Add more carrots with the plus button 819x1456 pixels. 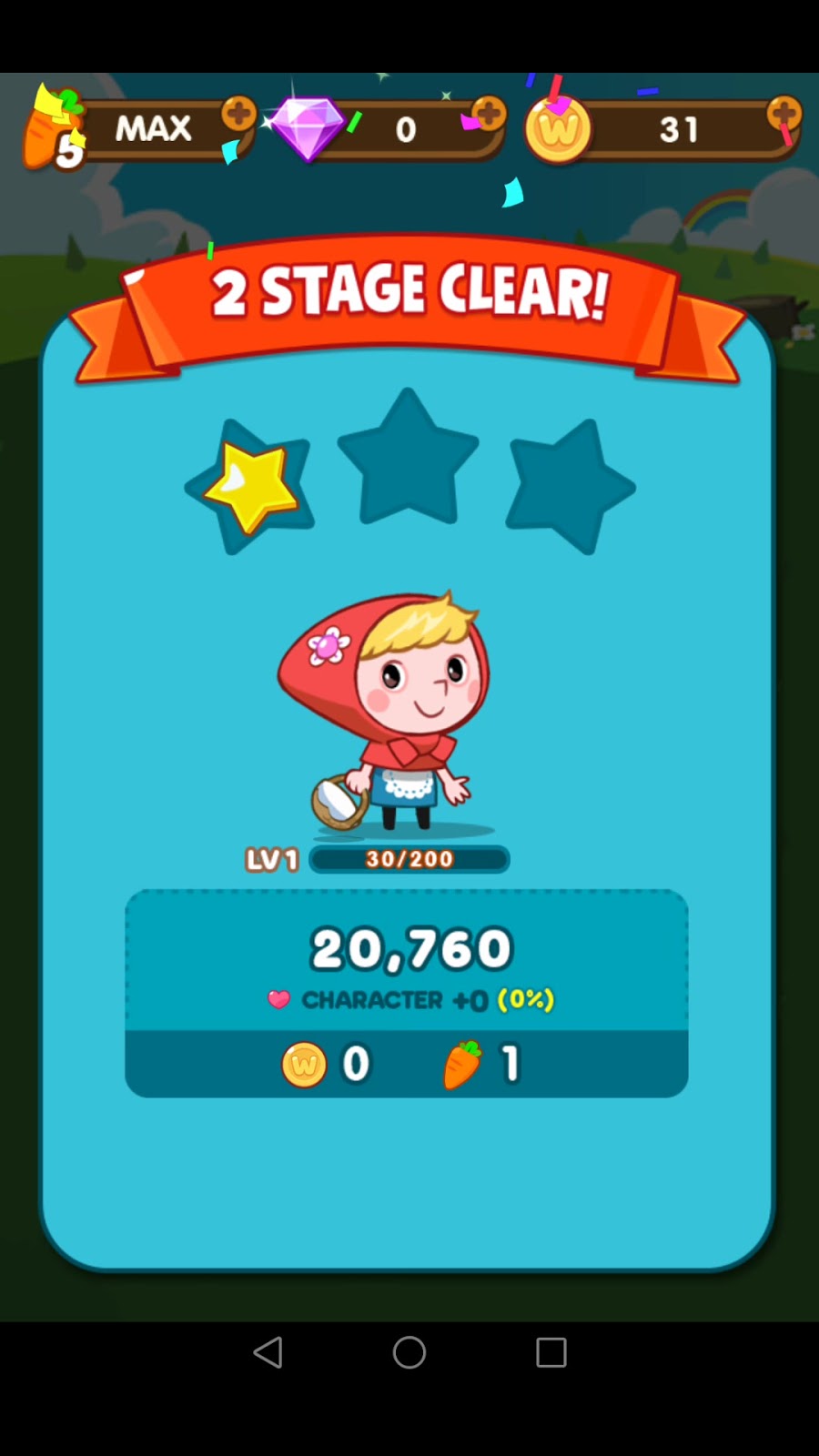point(239,115)
